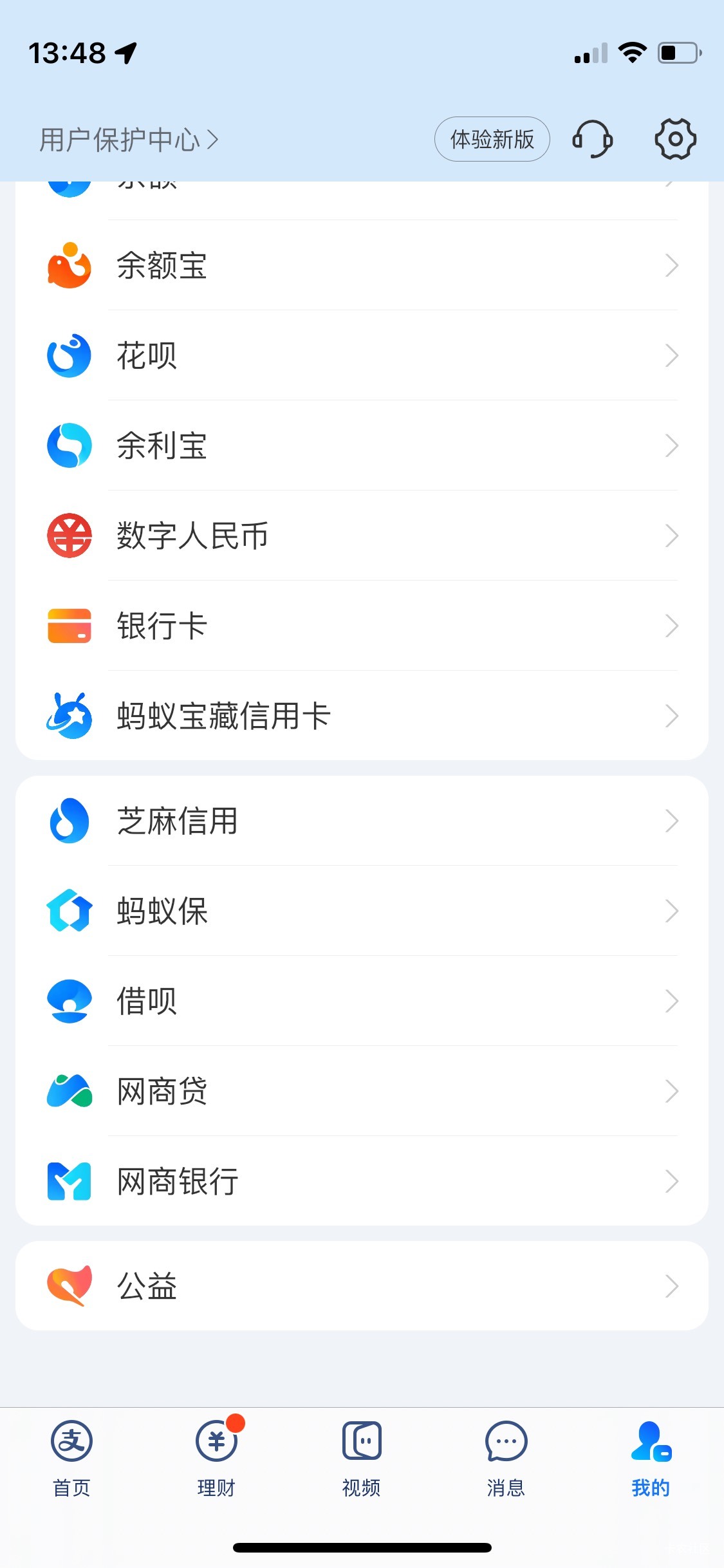This screenshot has width=724, height=1568.
Task: Open 网商银行 row
Action: point(362,1181)
